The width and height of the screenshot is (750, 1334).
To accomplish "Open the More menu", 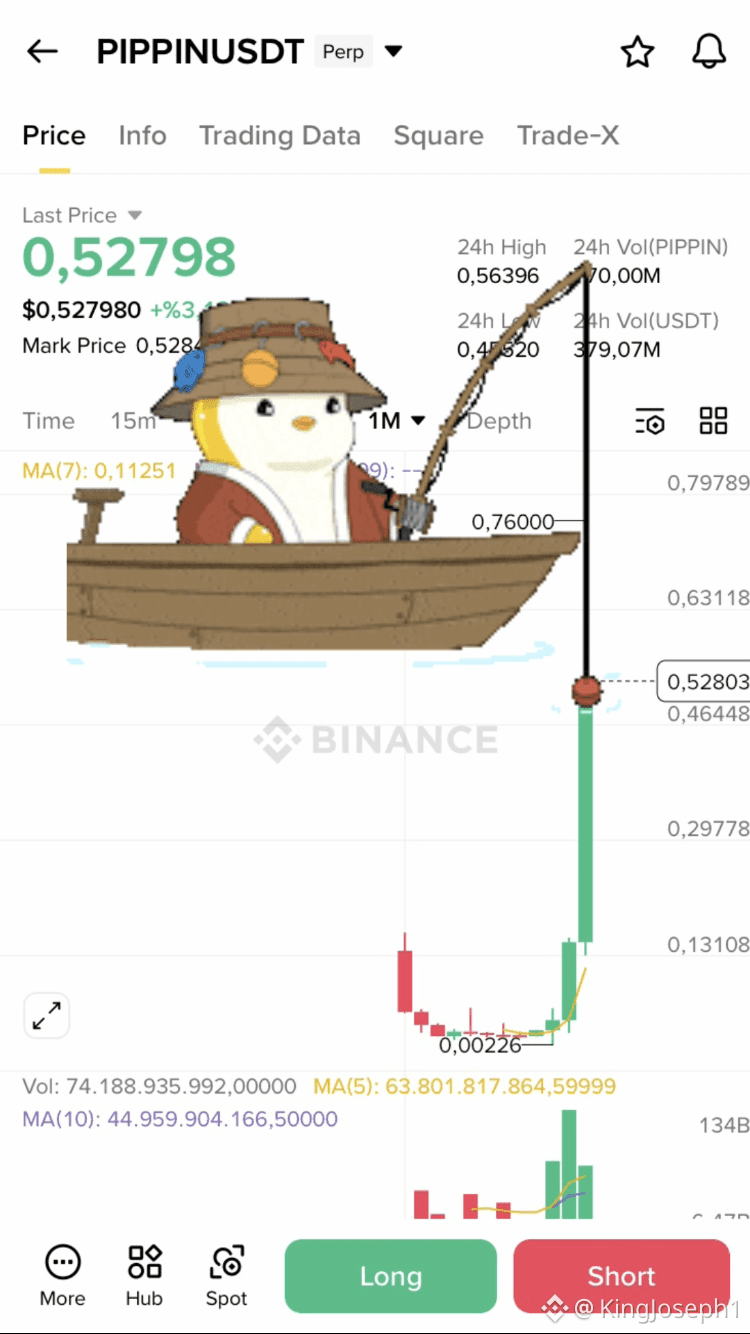I will click(62, 1276).
